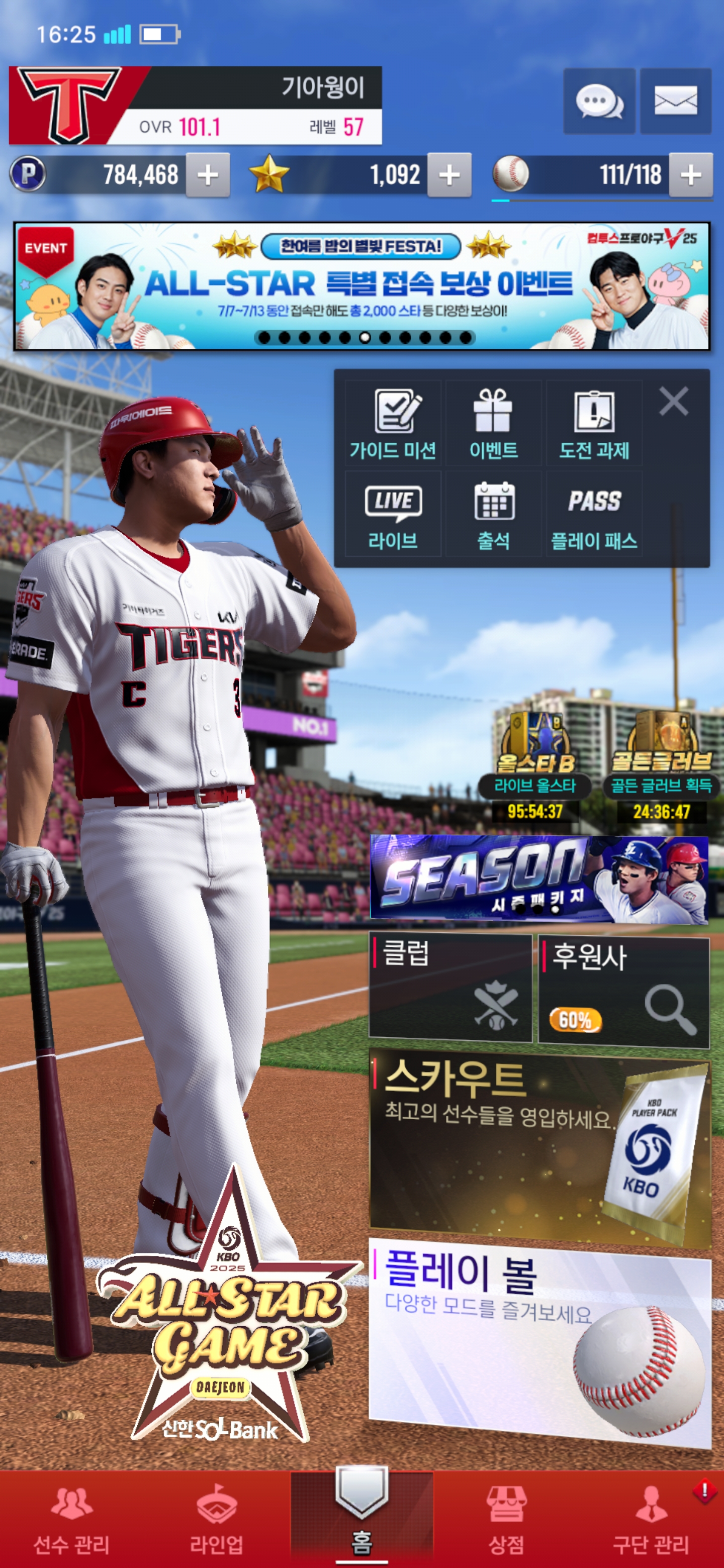Screen dimensions: 724x1568
Task: Open 도전 과제
Action: click(594, 424)
